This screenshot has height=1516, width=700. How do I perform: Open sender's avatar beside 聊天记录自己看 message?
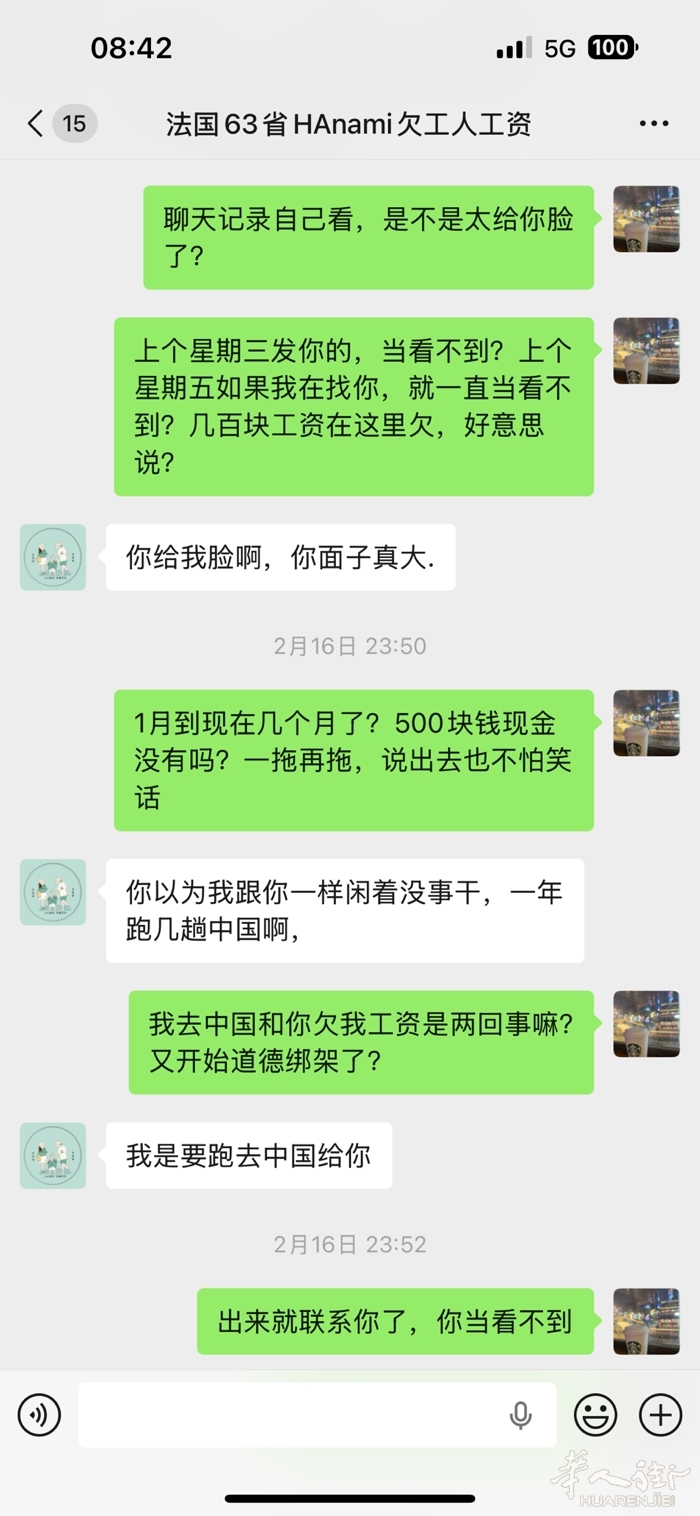646,218
